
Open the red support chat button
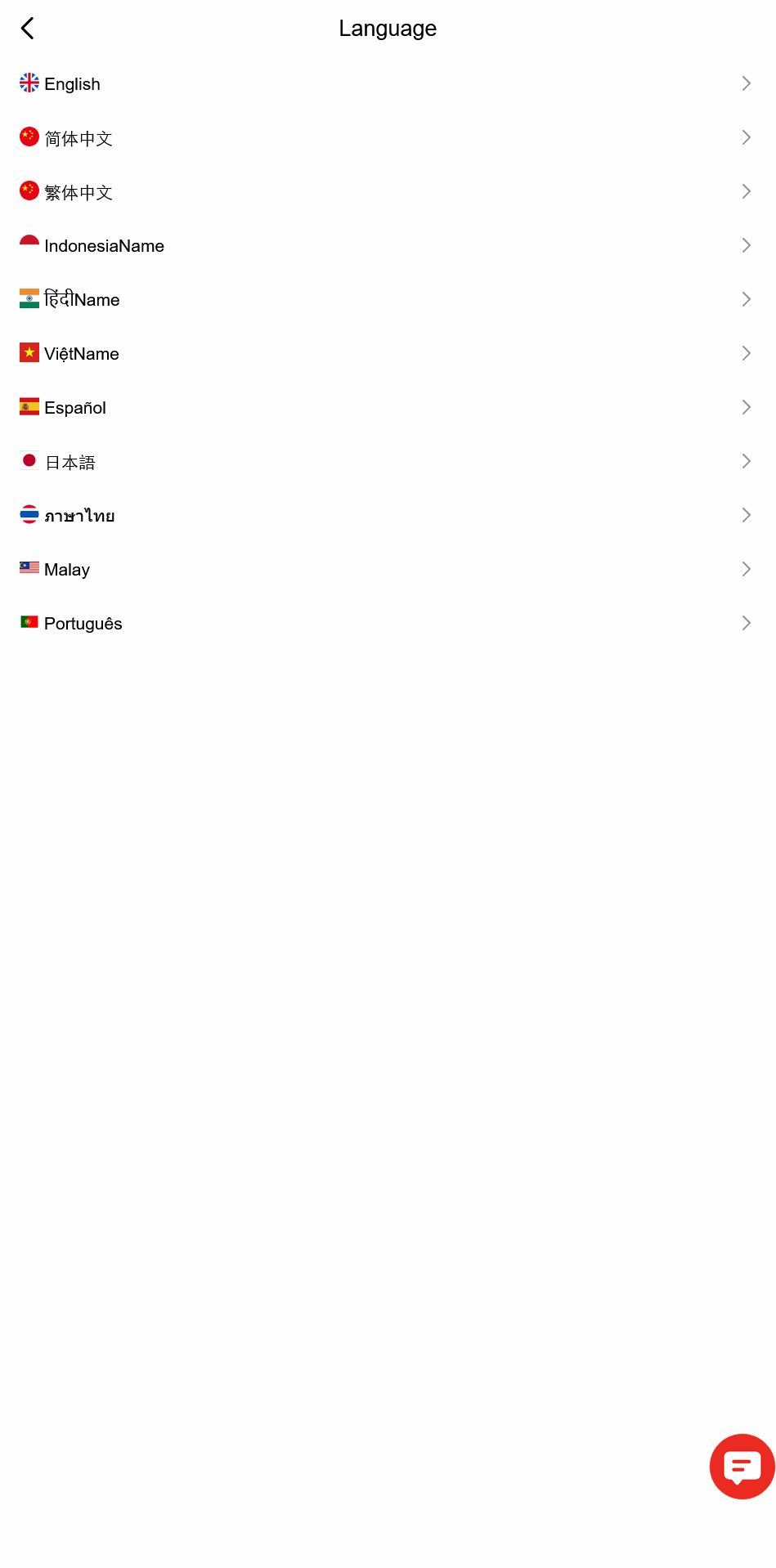coord(742,1466)
